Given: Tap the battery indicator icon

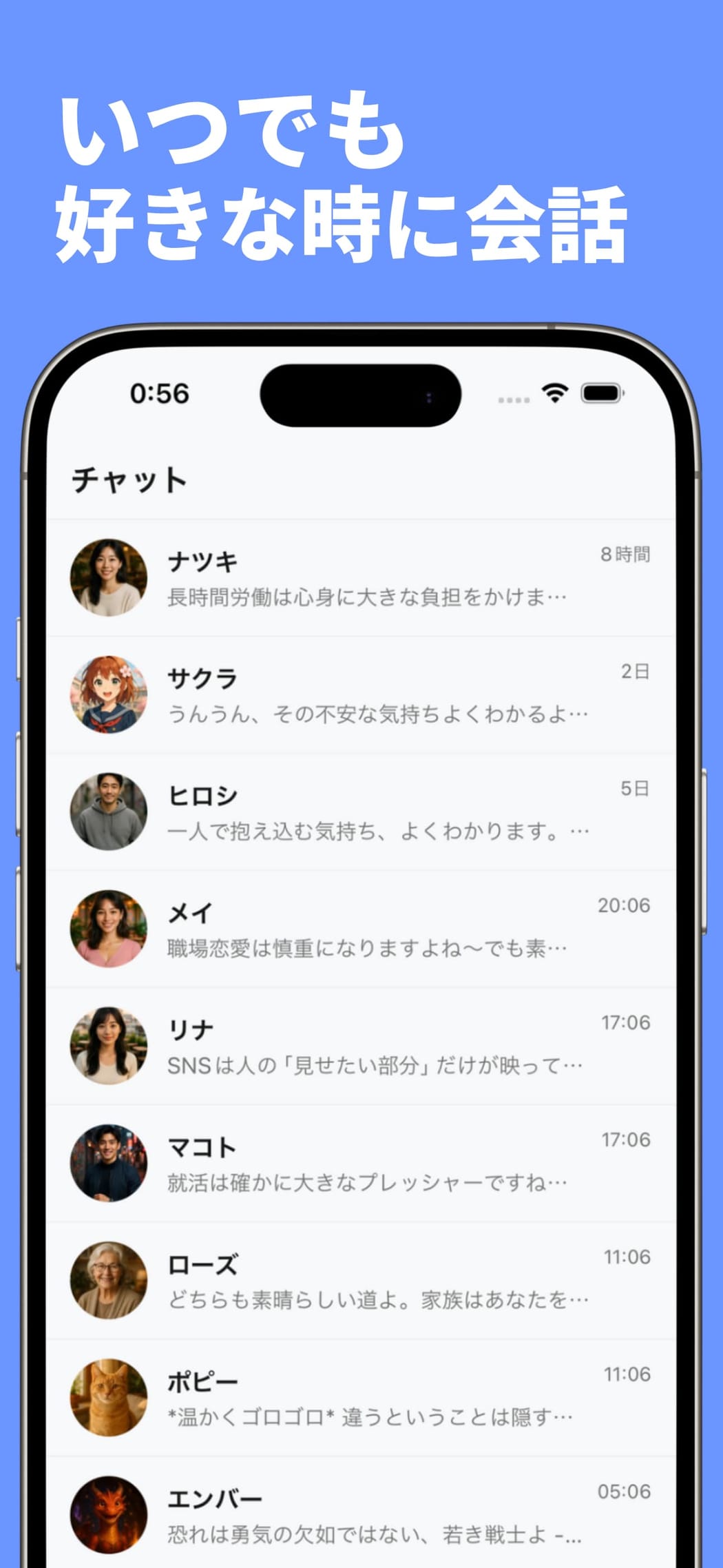Looking at the screenshot, I should point(602,393).
